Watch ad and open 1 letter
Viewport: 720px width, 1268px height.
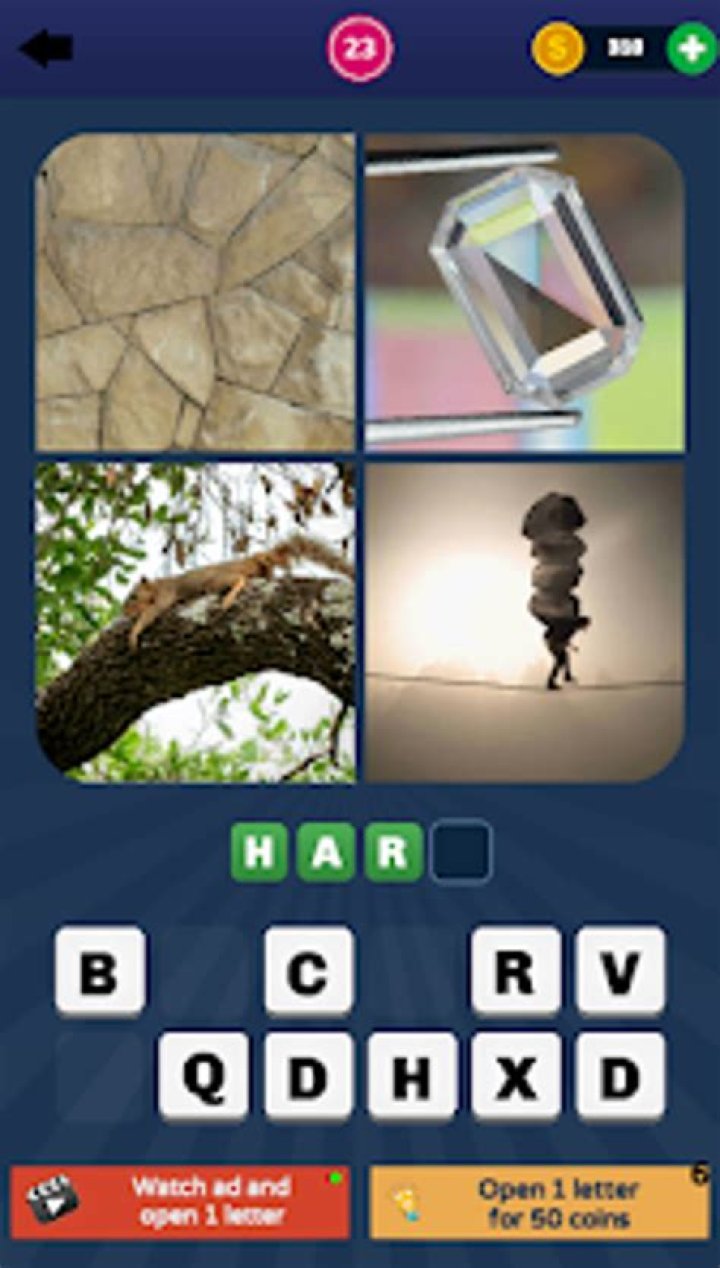click(x=180, y=1201)
